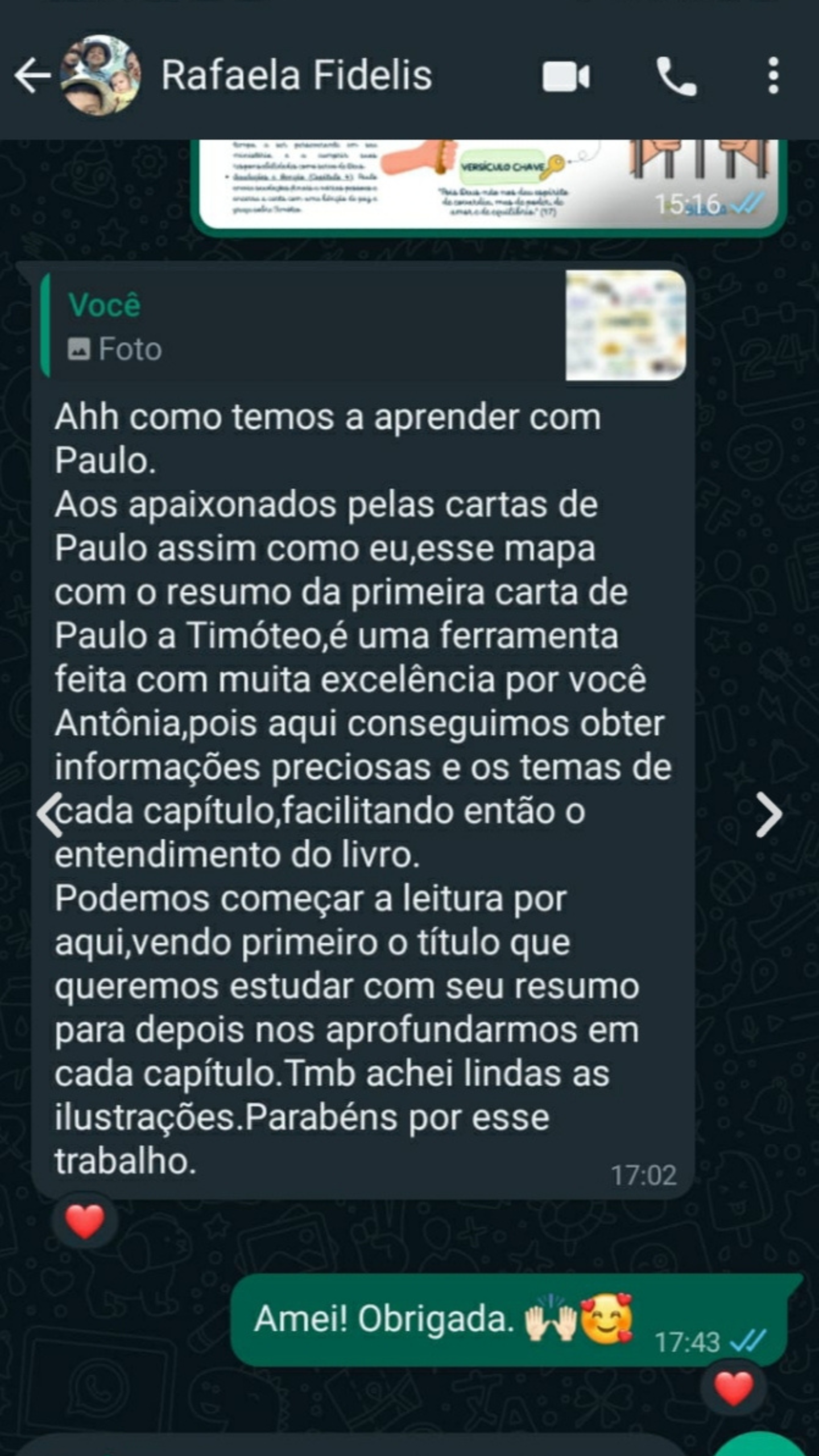Start a voice call with Rafaela

tap(676, 76)
